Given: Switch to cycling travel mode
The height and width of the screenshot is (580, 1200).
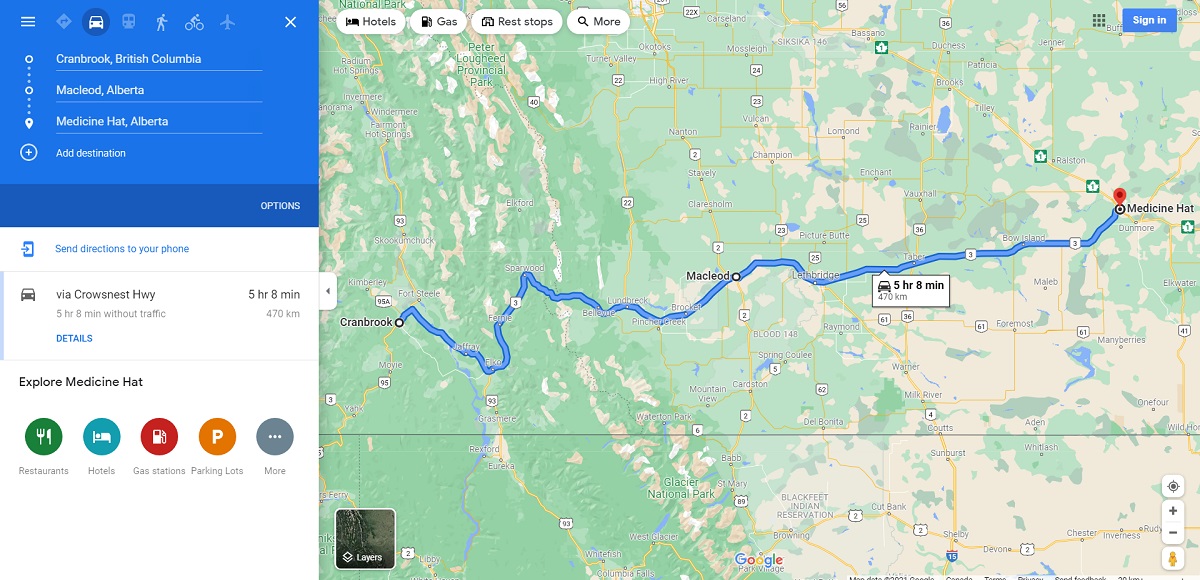Looking at the screenshot, I should [x=194, y=22].
